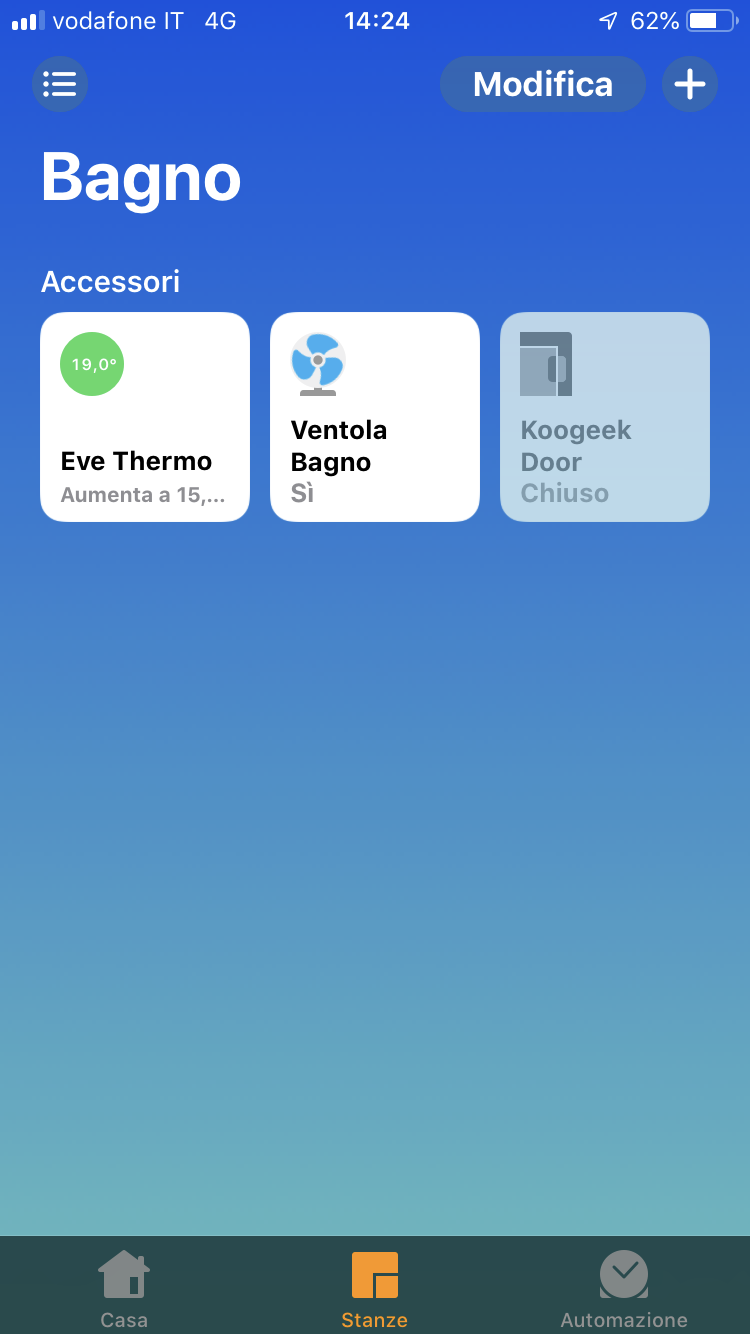
Task: Turn off the Ventola Bagno fan
Action: pos(375,417)
